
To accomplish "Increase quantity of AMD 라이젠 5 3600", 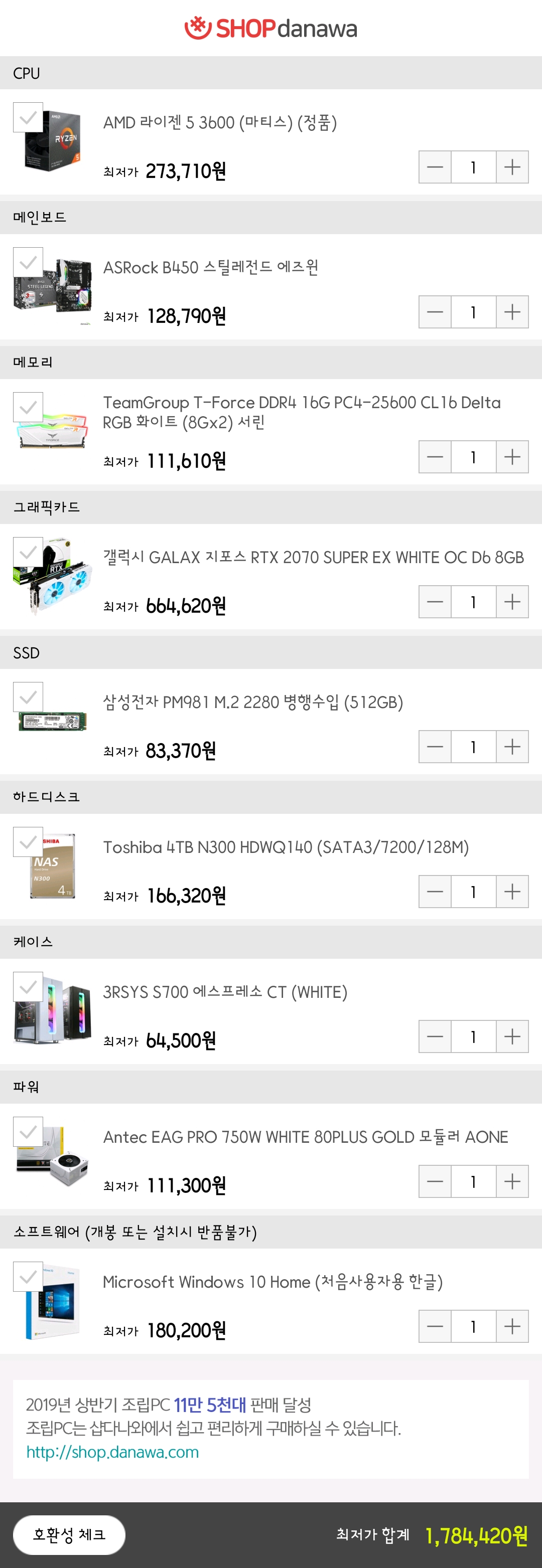I will pos(512,167).
